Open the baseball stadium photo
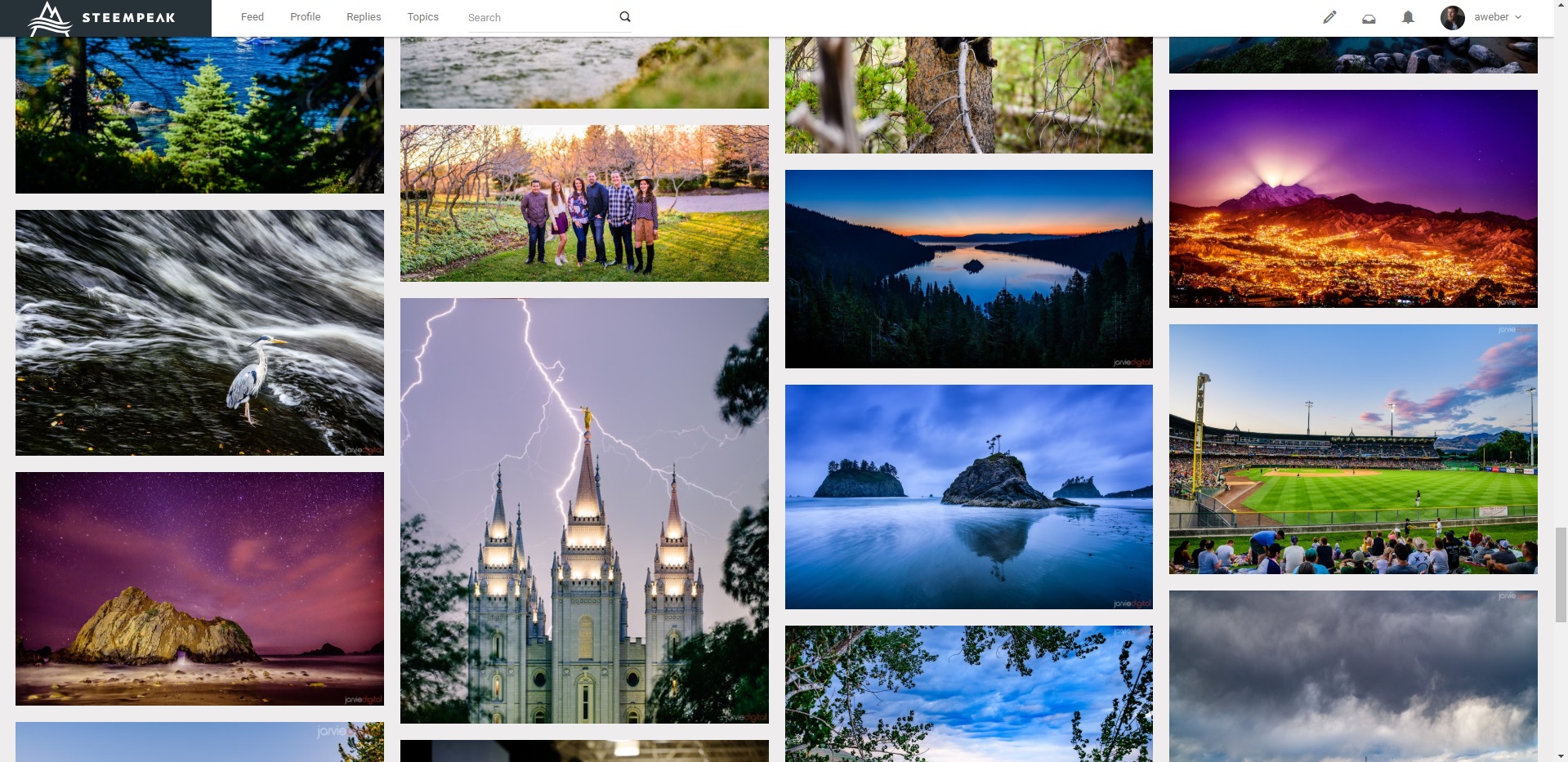The height and width of the screenshot is (762, 1568). [x=1353, y=448]
